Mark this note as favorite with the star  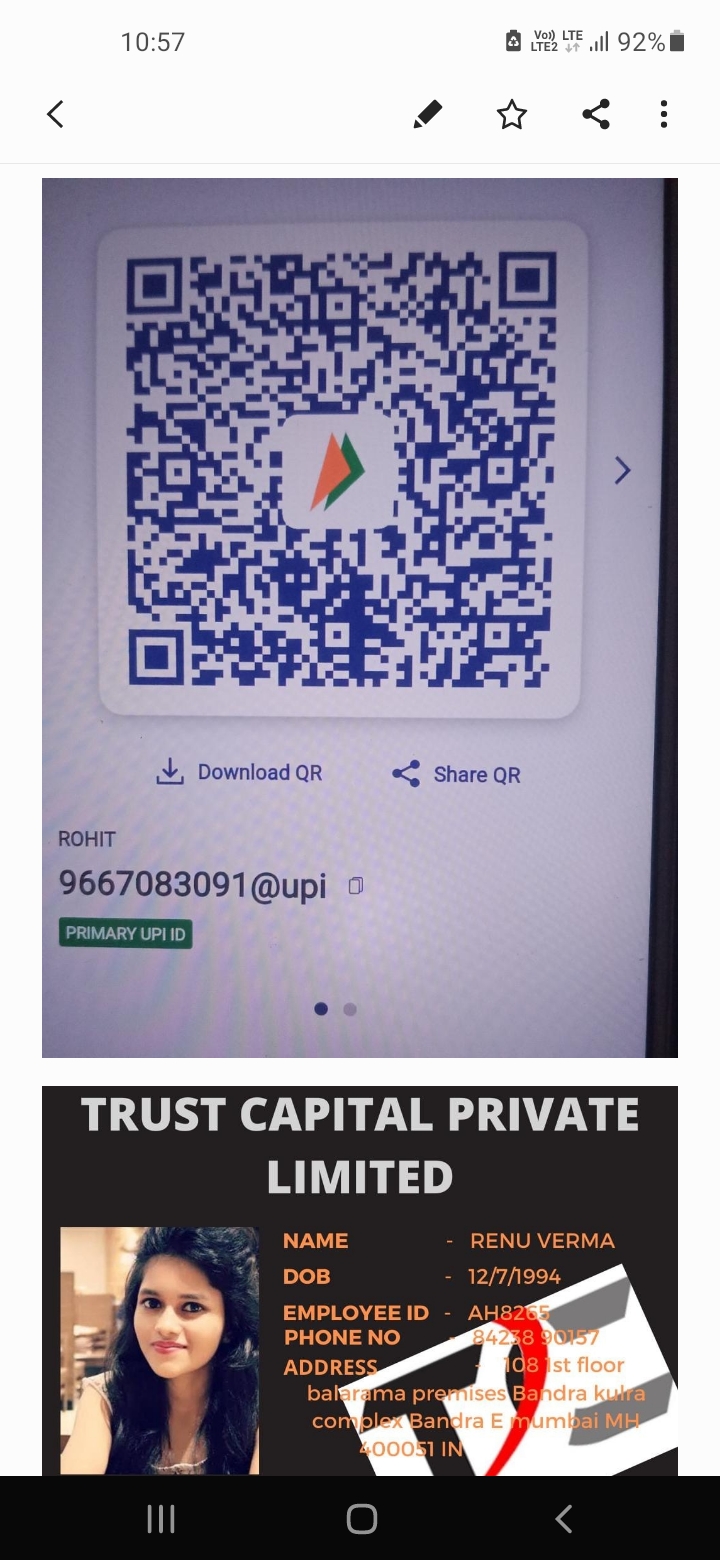[512, 115]
